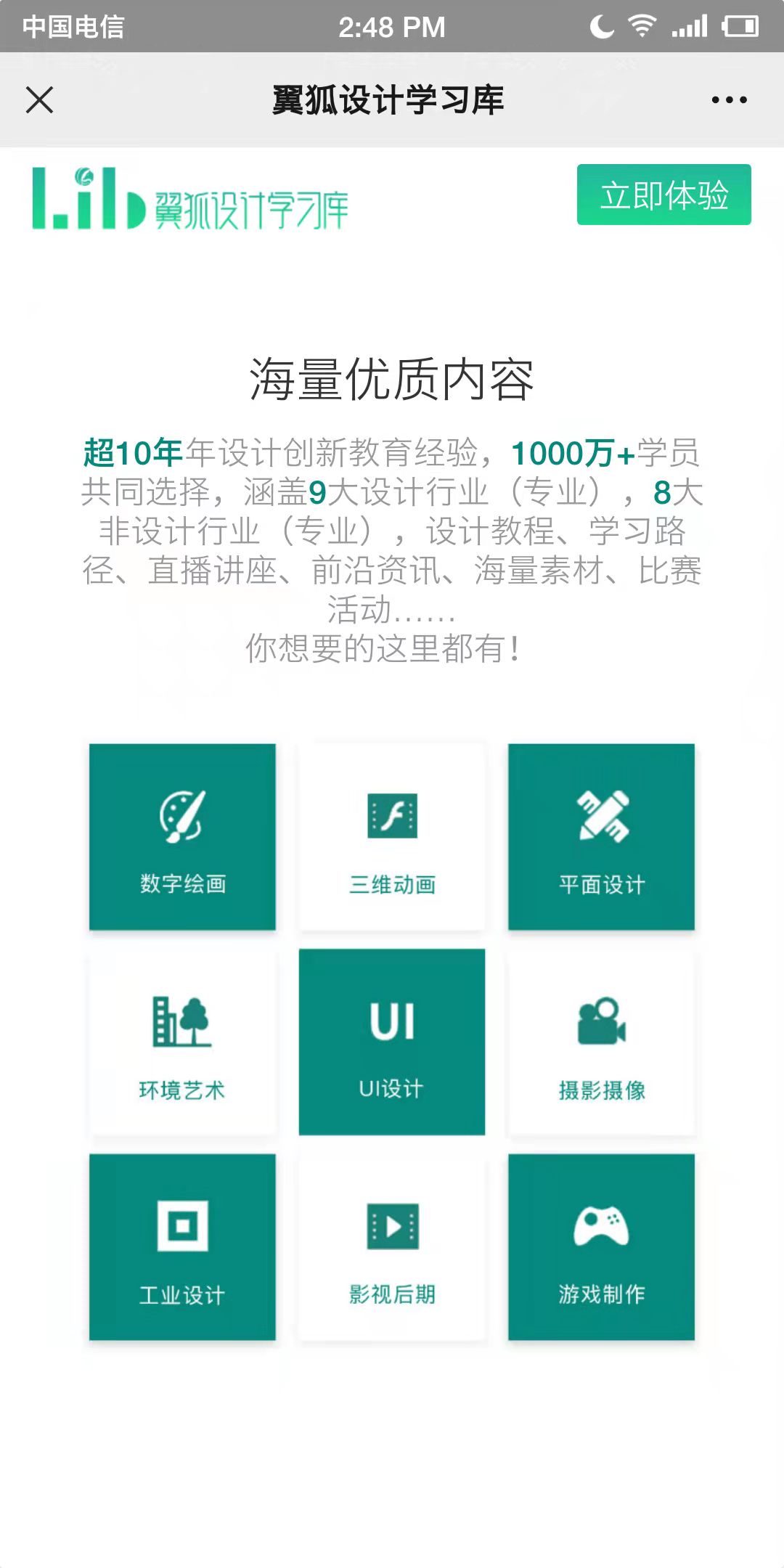This screenshot has height=1568, width=784.
Task: Open the 数字绘画 category tile
Action: click(182, 836)
